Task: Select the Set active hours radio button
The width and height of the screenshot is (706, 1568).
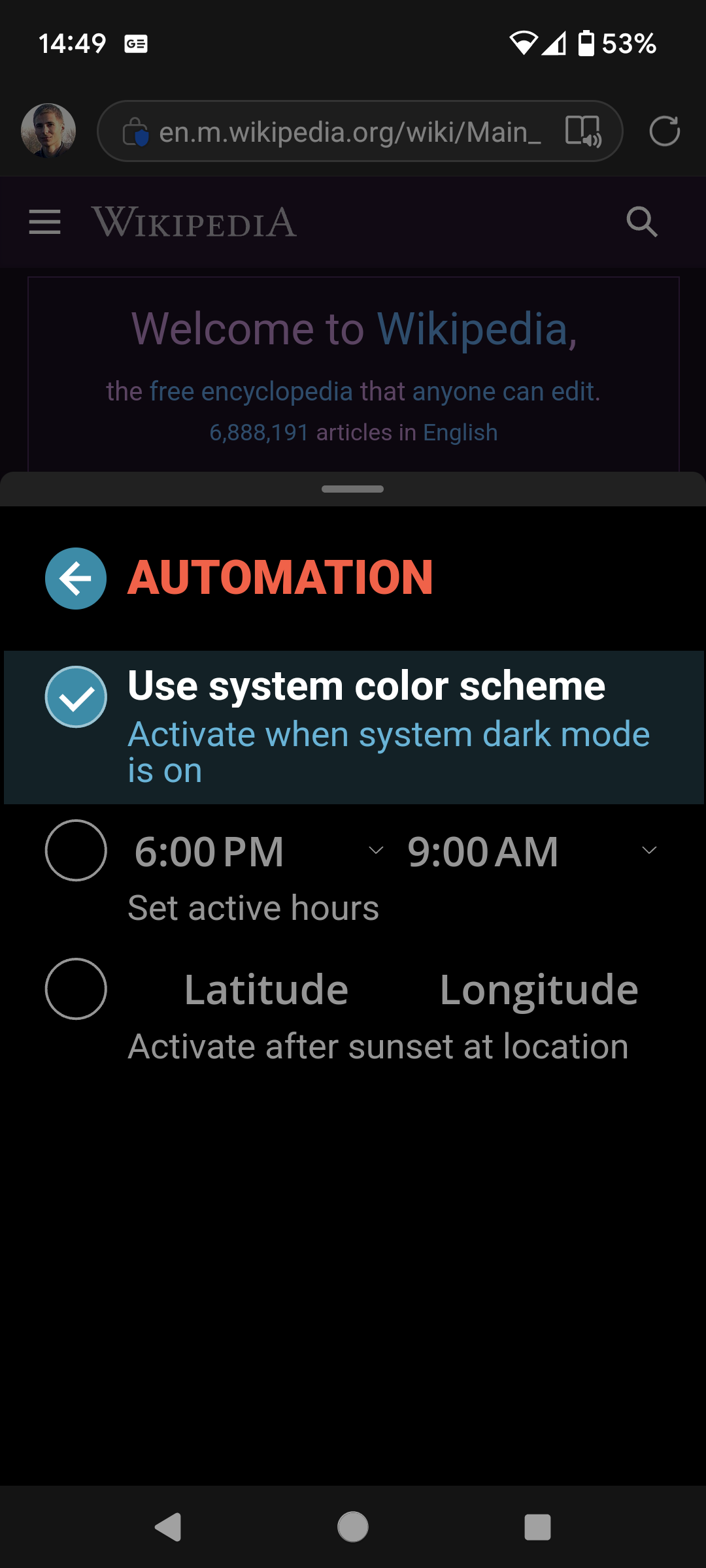Action: click(x=76, y=850)
